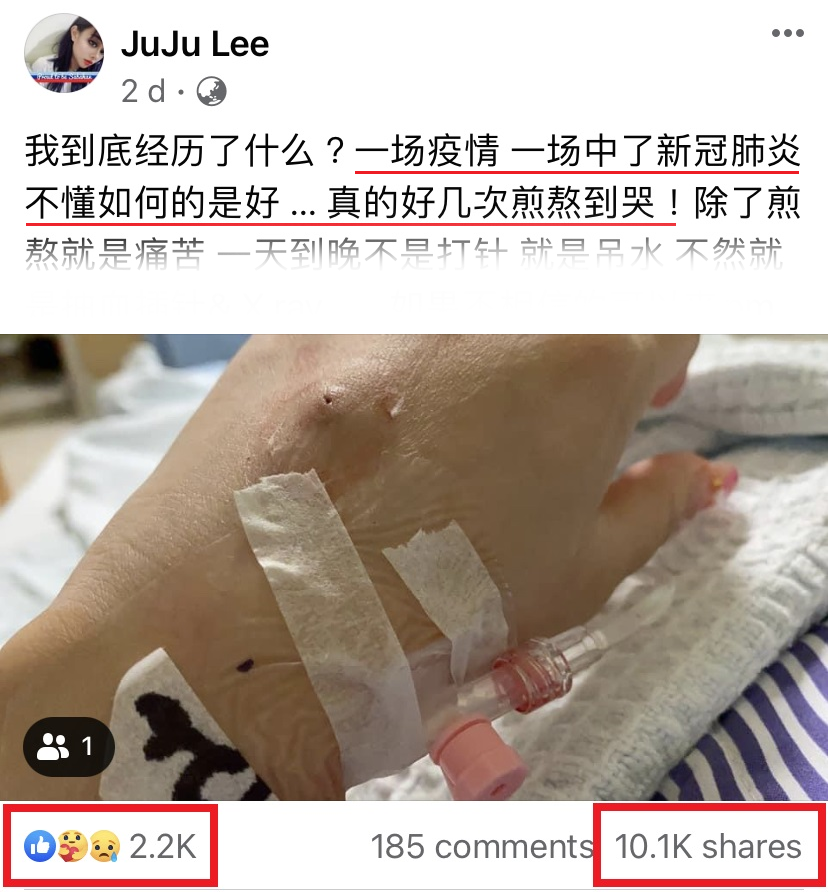View the 10.1K shares list
Screen dimensions: 828x892
pyautogui.click(x=708, y=847)
